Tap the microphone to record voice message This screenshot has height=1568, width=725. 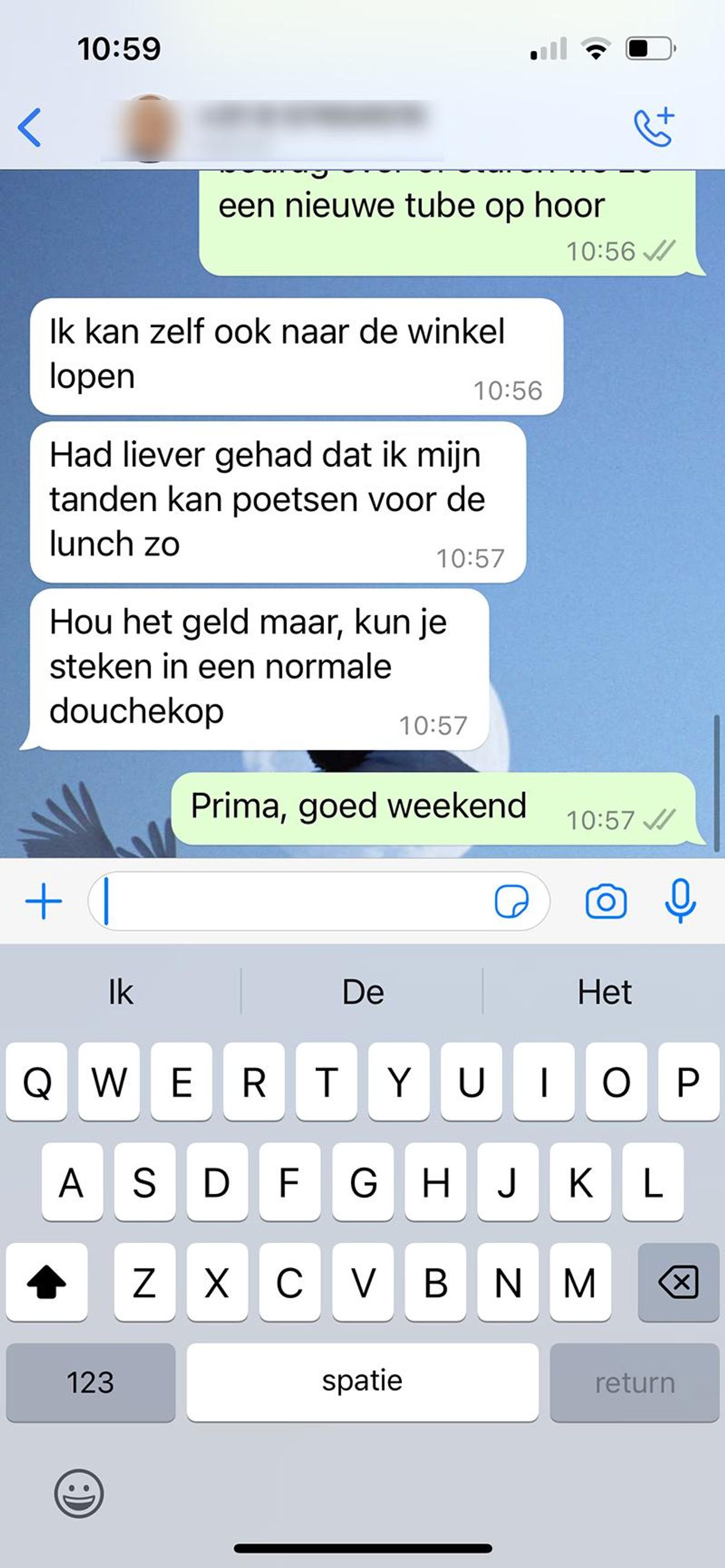(x=680, y=901)
